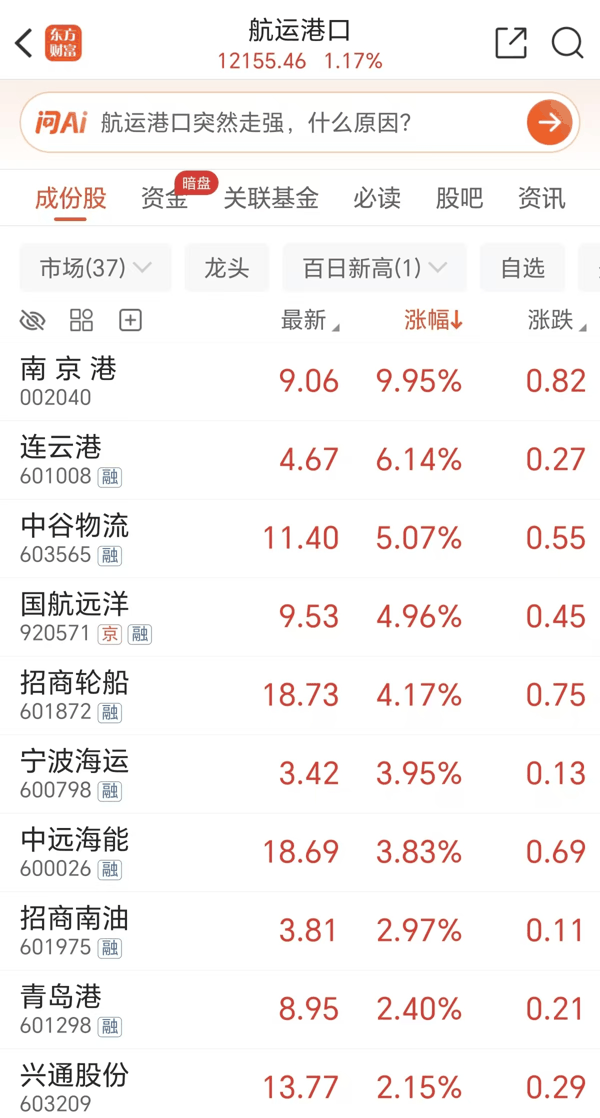
Task: Open 南京港 stock details
Action: coord(300,381)
